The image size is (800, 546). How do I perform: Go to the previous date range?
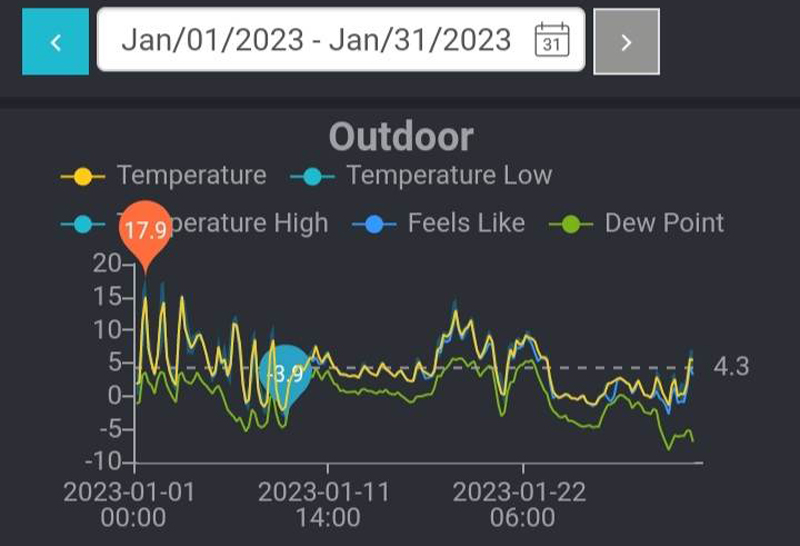click(x=56, y=42)
